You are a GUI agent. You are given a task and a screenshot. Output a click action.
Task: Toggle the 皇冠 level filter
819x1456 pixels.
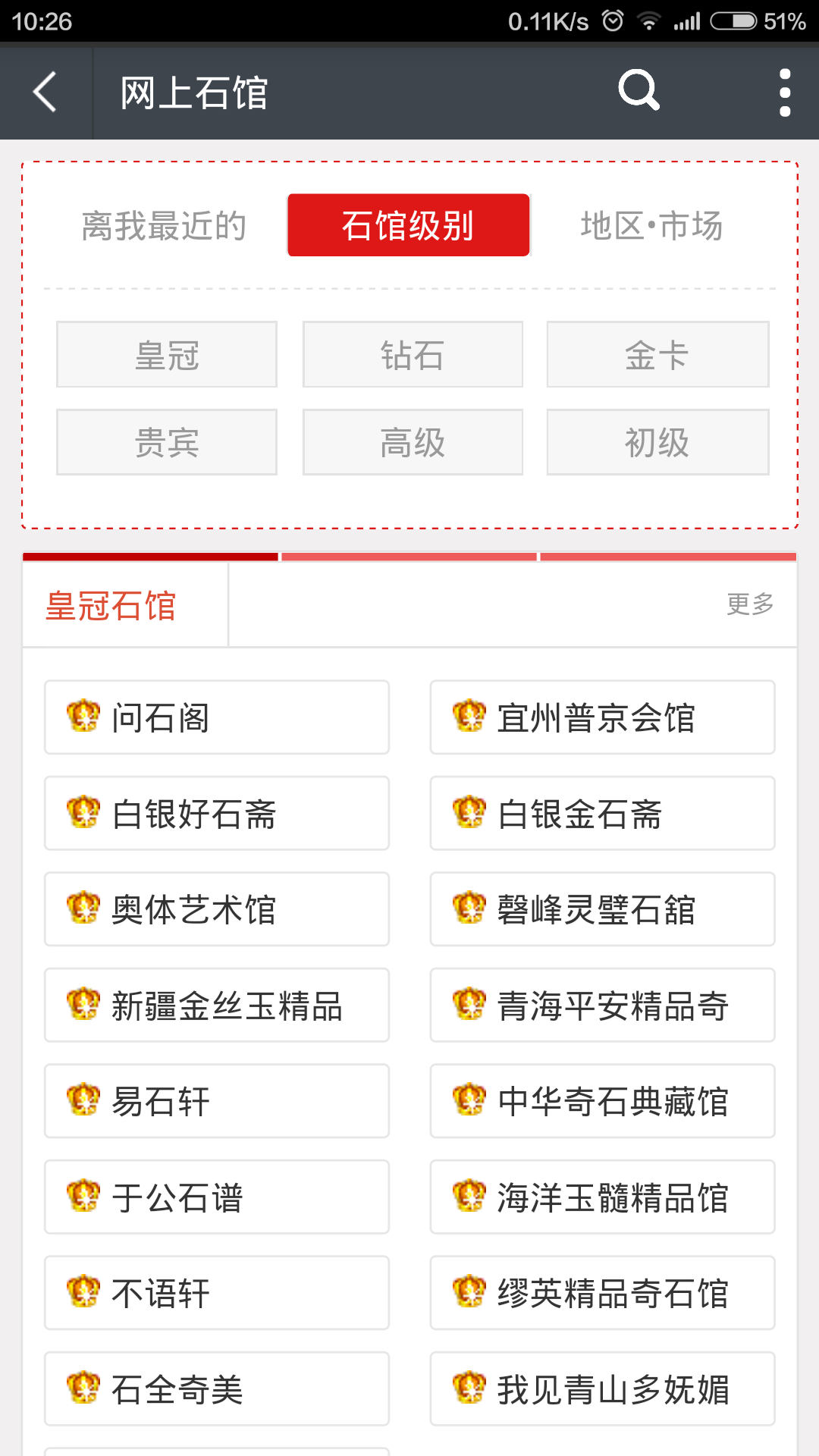[167, 354]
